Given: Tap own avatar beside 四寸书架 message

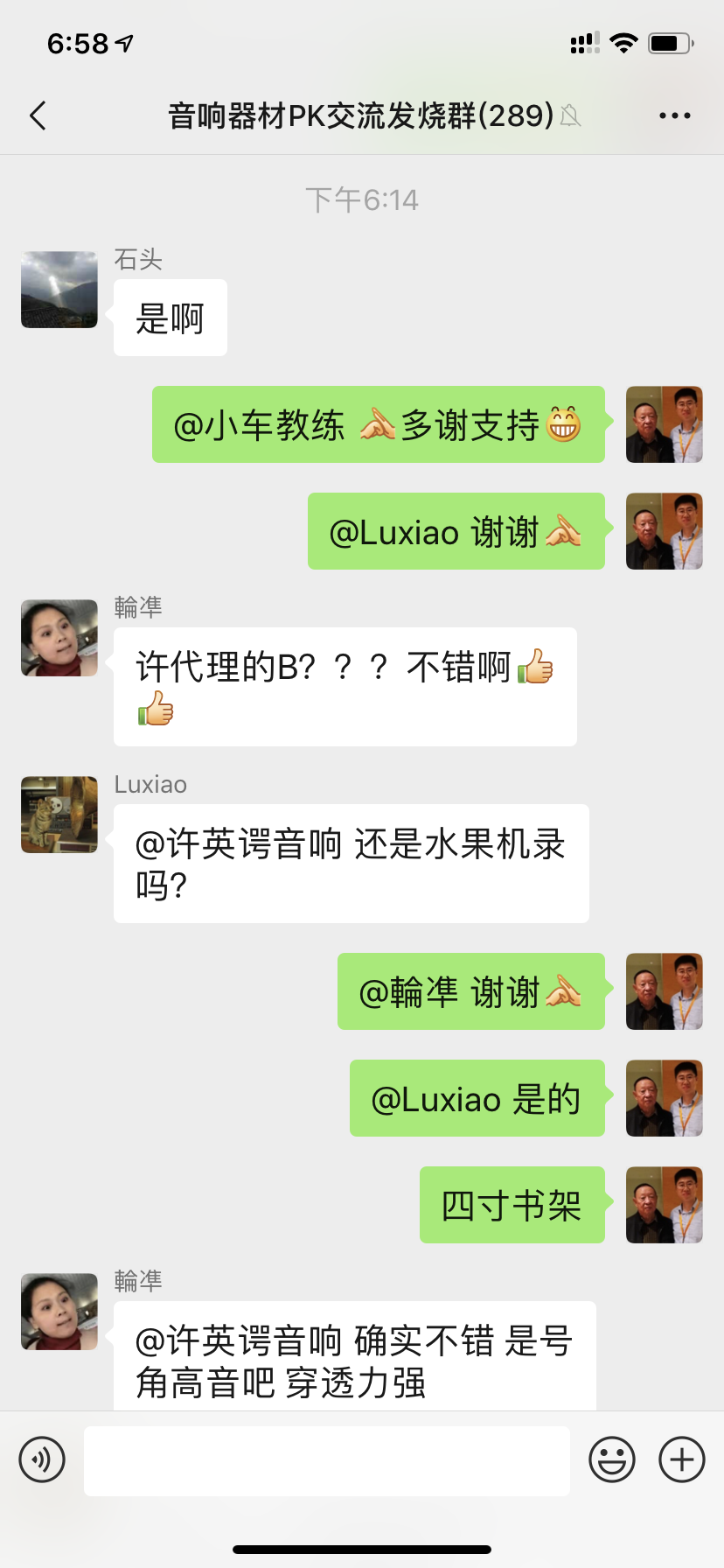Looking at the screenshot, I should 664,1205.
